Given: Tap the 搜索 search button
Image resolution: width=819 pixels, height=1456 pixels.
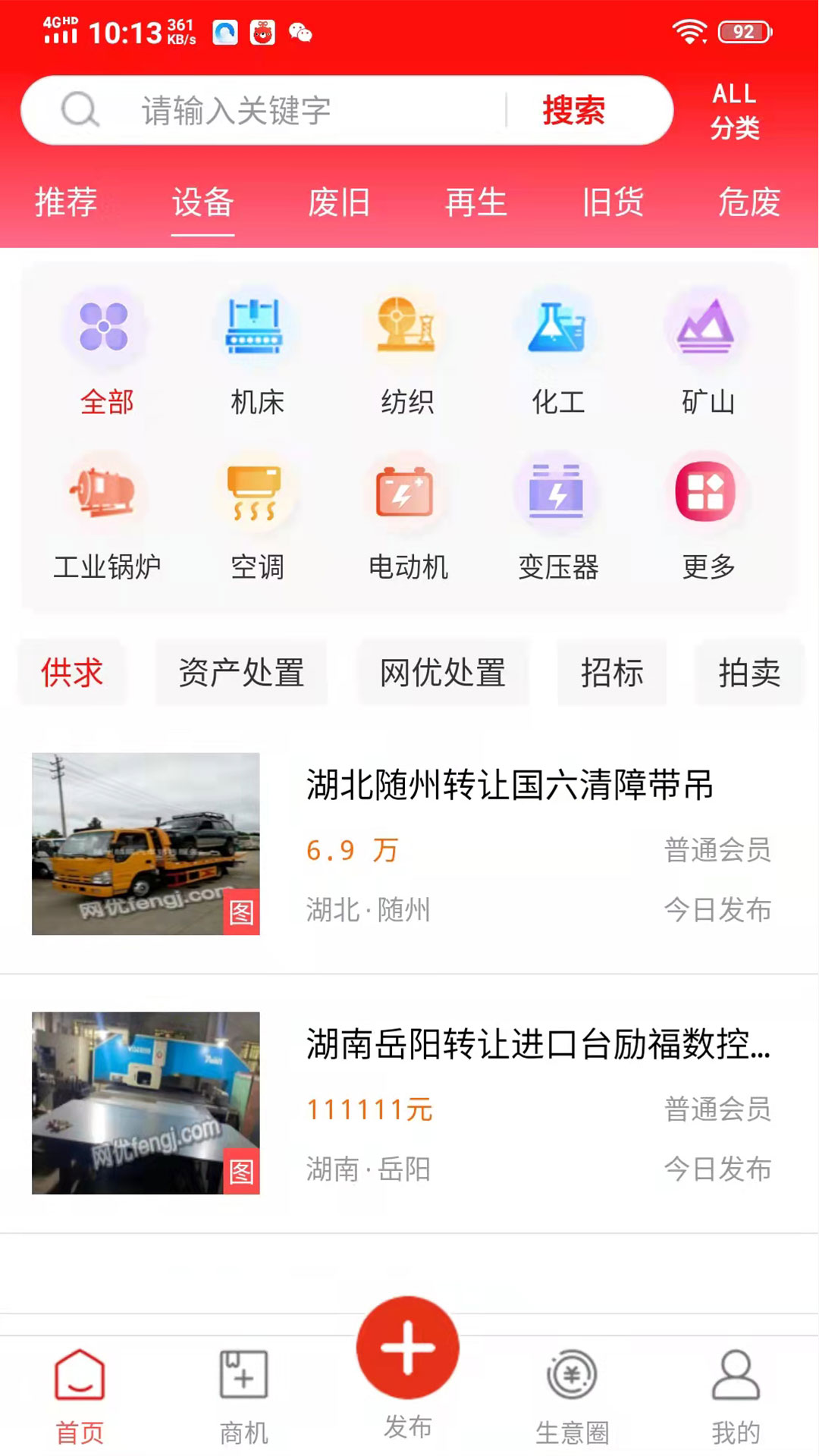Looking at the screenshot, I should click(574, 110).
